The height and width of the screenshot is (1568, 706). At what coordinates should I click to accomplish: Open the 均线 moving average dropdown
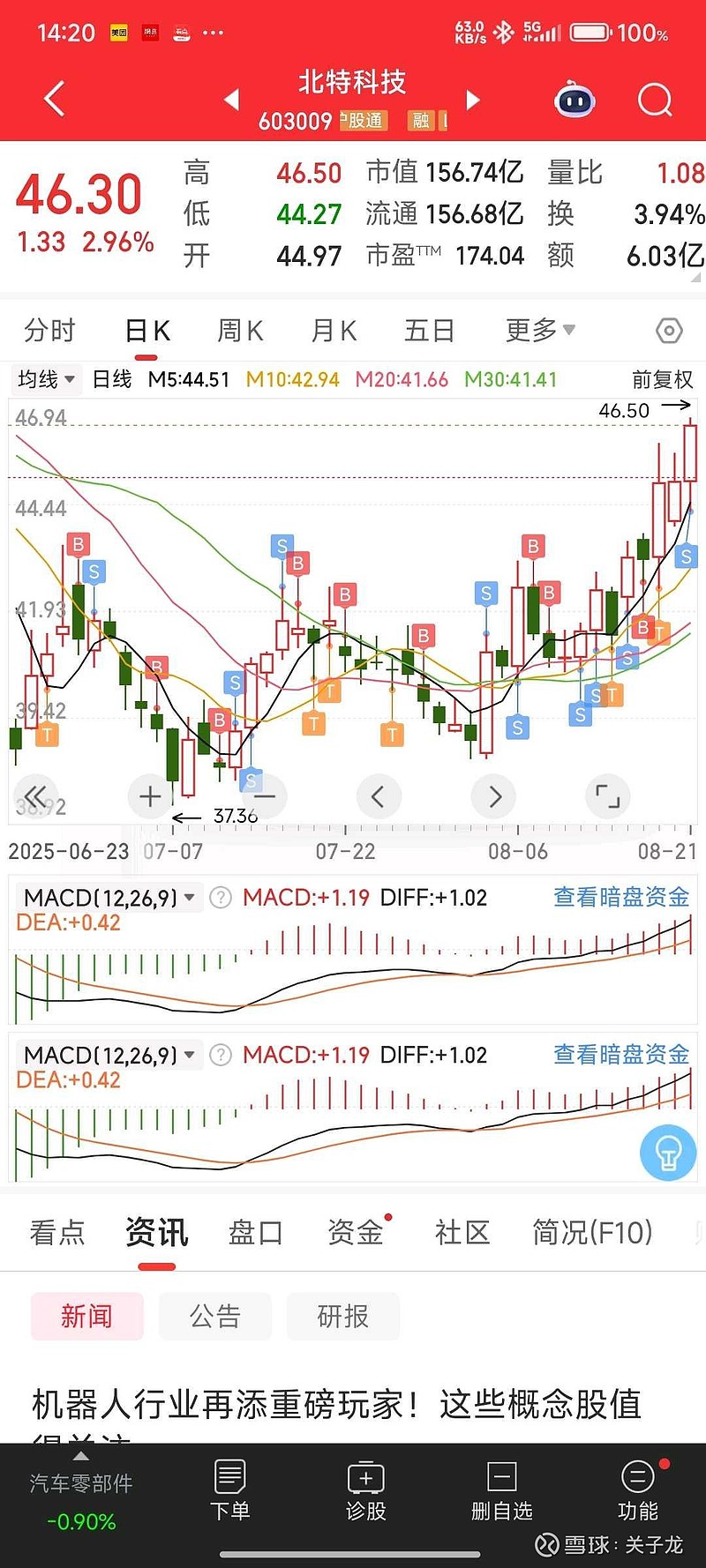pos(46,379)
